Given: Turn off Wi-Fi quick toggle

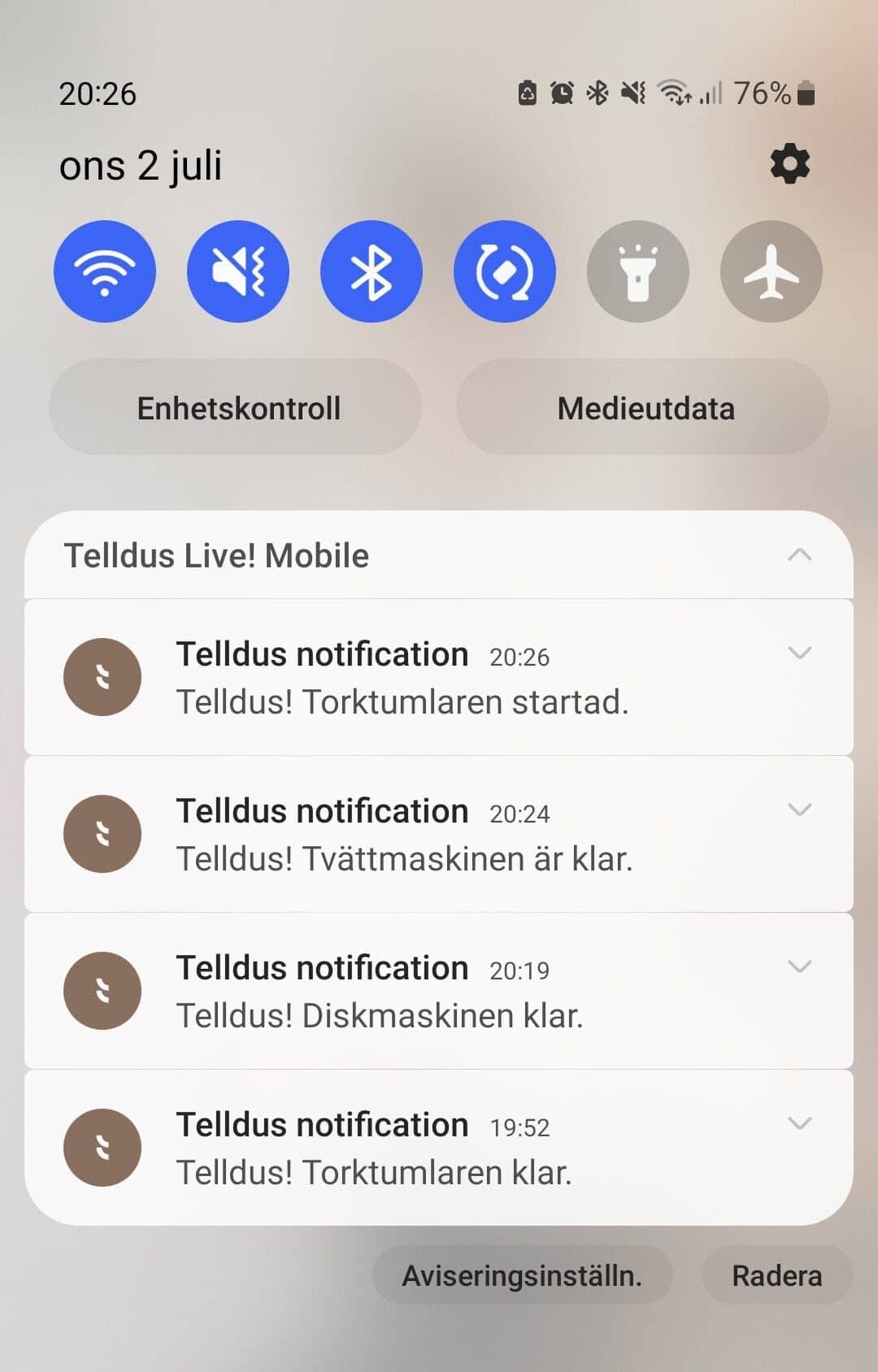Looking at the screenshot, I should pos(105,271).
